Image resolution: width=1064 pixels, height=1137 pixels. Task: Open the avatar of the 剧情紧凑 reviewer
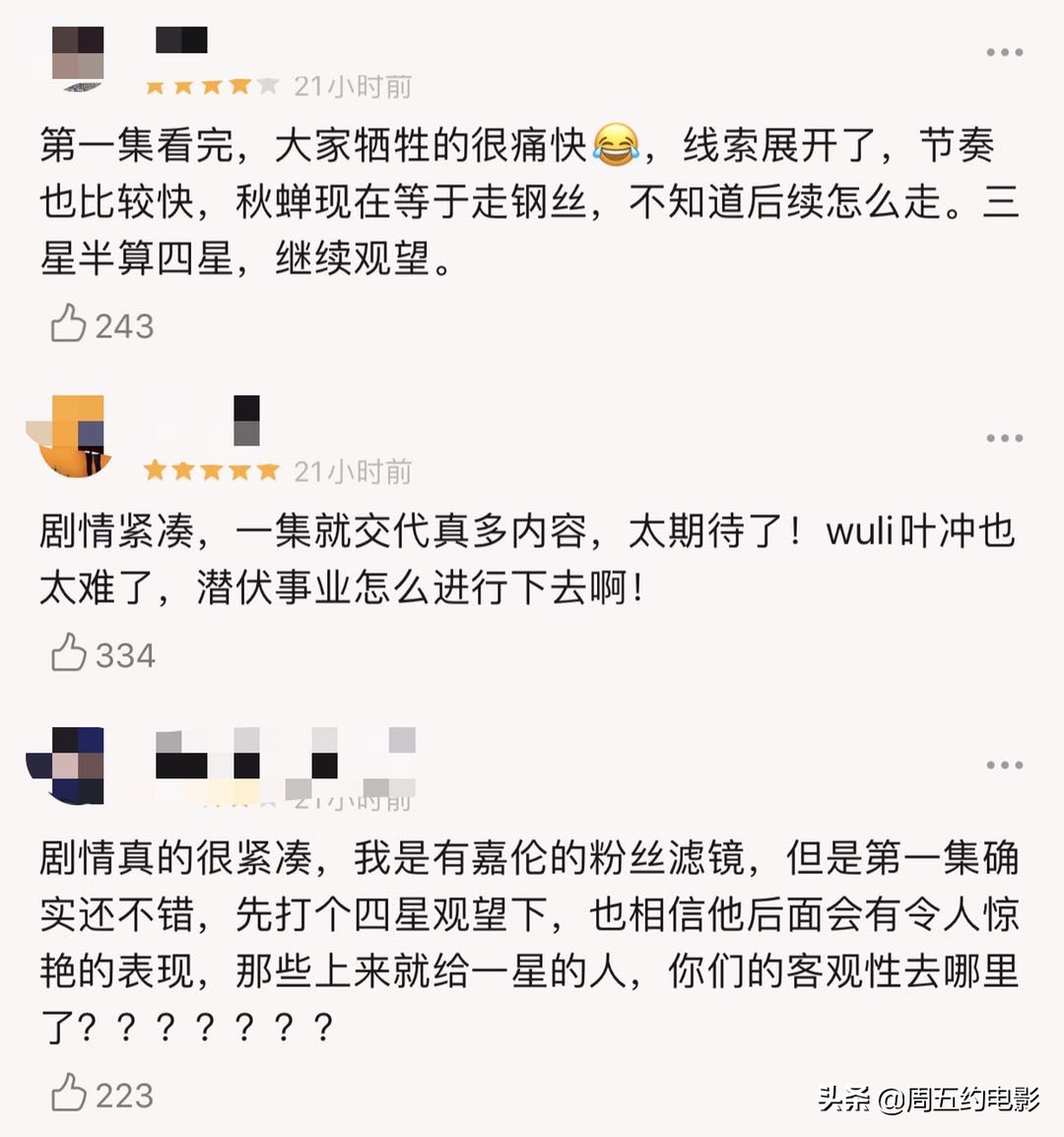click(71, 435)
